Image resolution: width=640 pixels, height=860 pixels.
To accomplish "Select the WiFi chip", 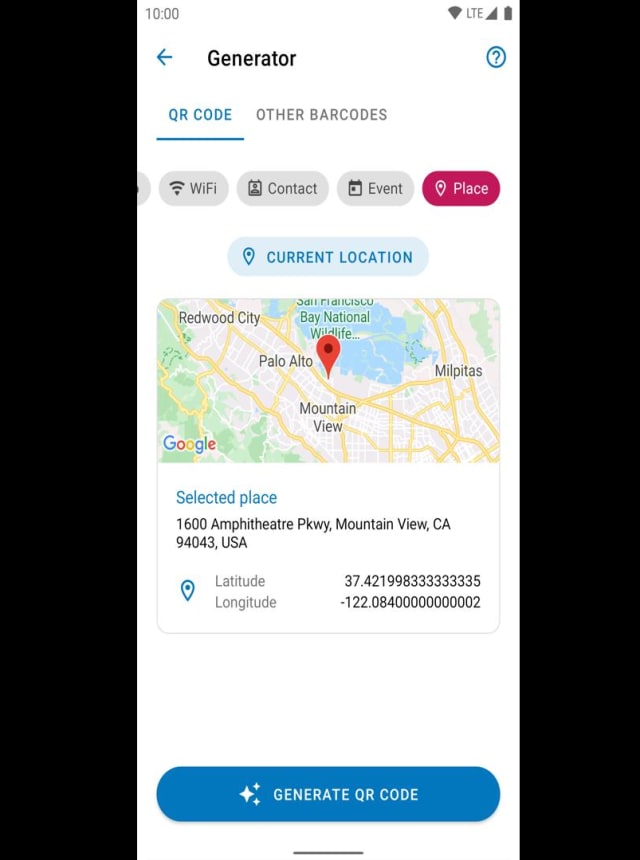I will 193,189.
